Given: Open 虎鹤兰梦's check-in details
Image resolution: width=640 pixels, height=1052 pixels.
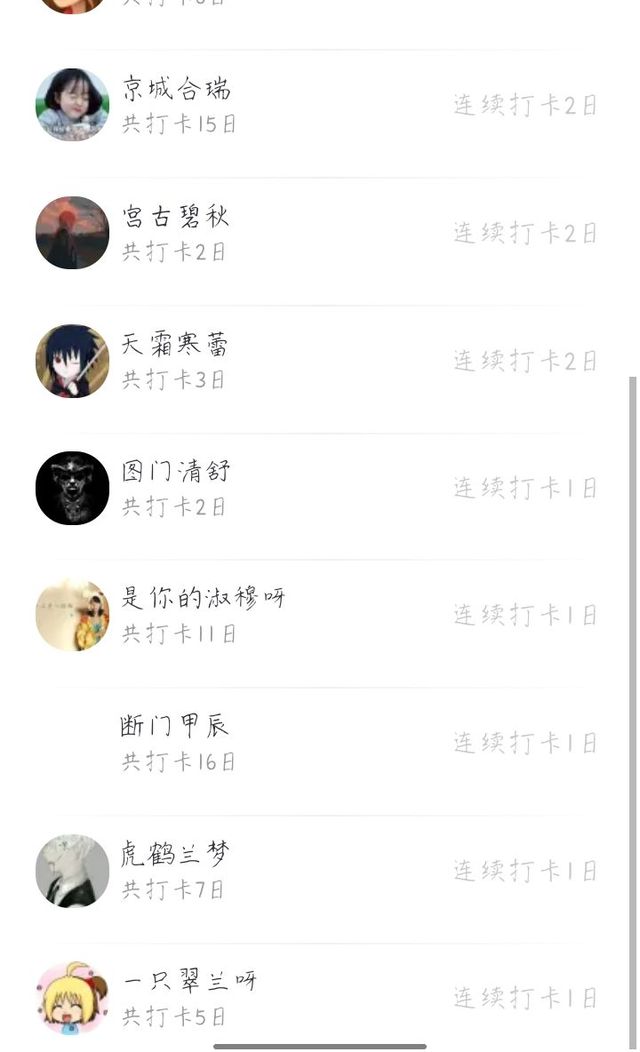Looking at the screenshot, I should [x=315, y=872].
